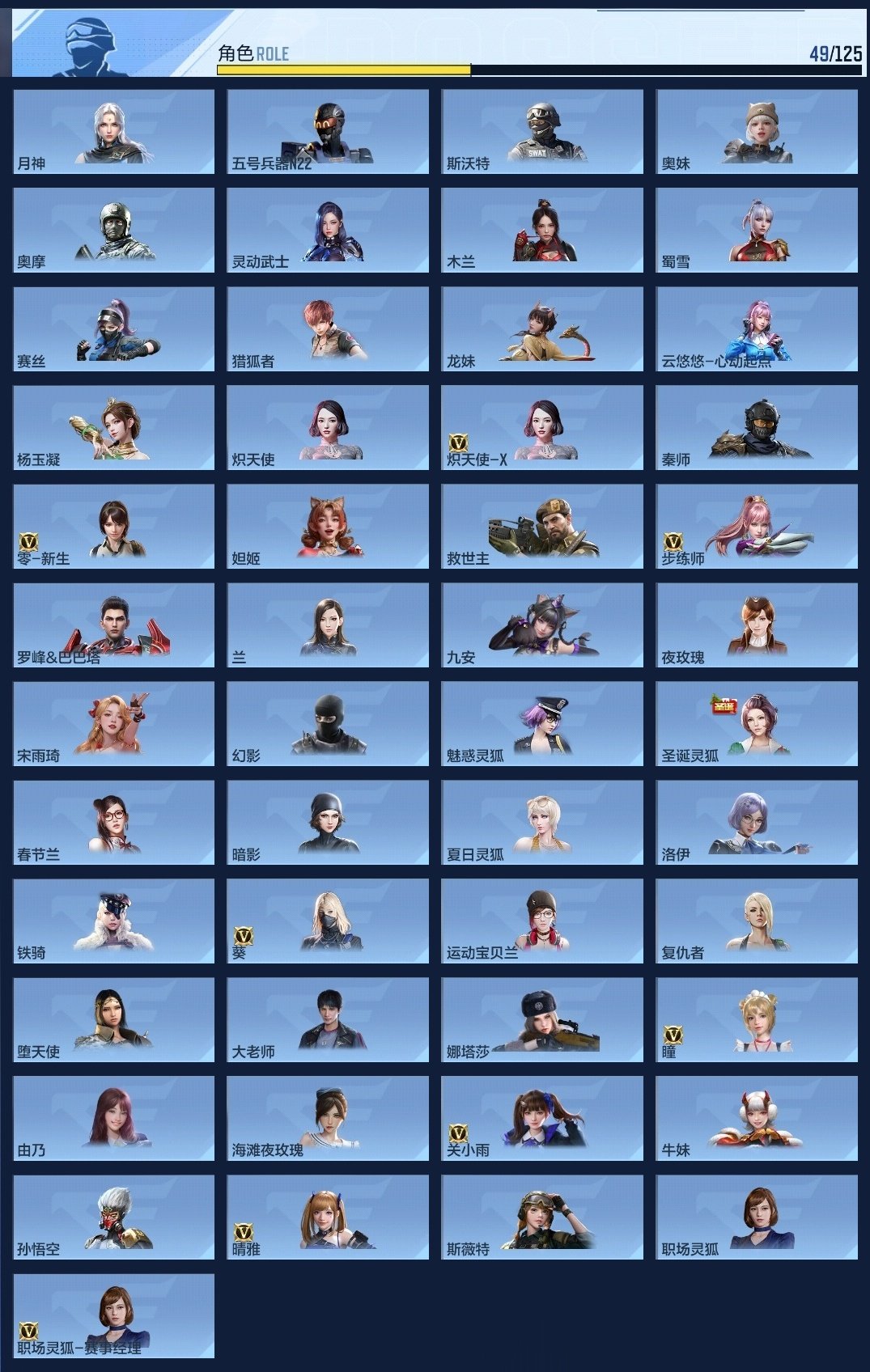Select the 炽天使-X character card
The image size is (870, 1372).
pos(542,427)
